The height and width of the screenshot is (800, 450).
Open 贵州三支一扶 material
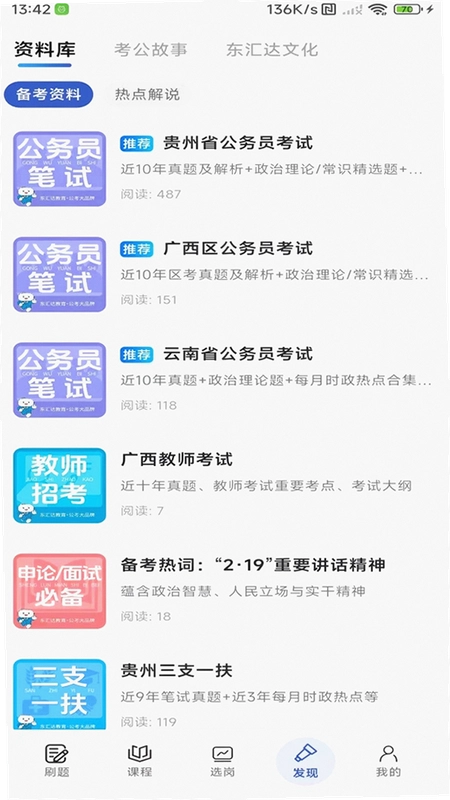(x=225, y=695)
